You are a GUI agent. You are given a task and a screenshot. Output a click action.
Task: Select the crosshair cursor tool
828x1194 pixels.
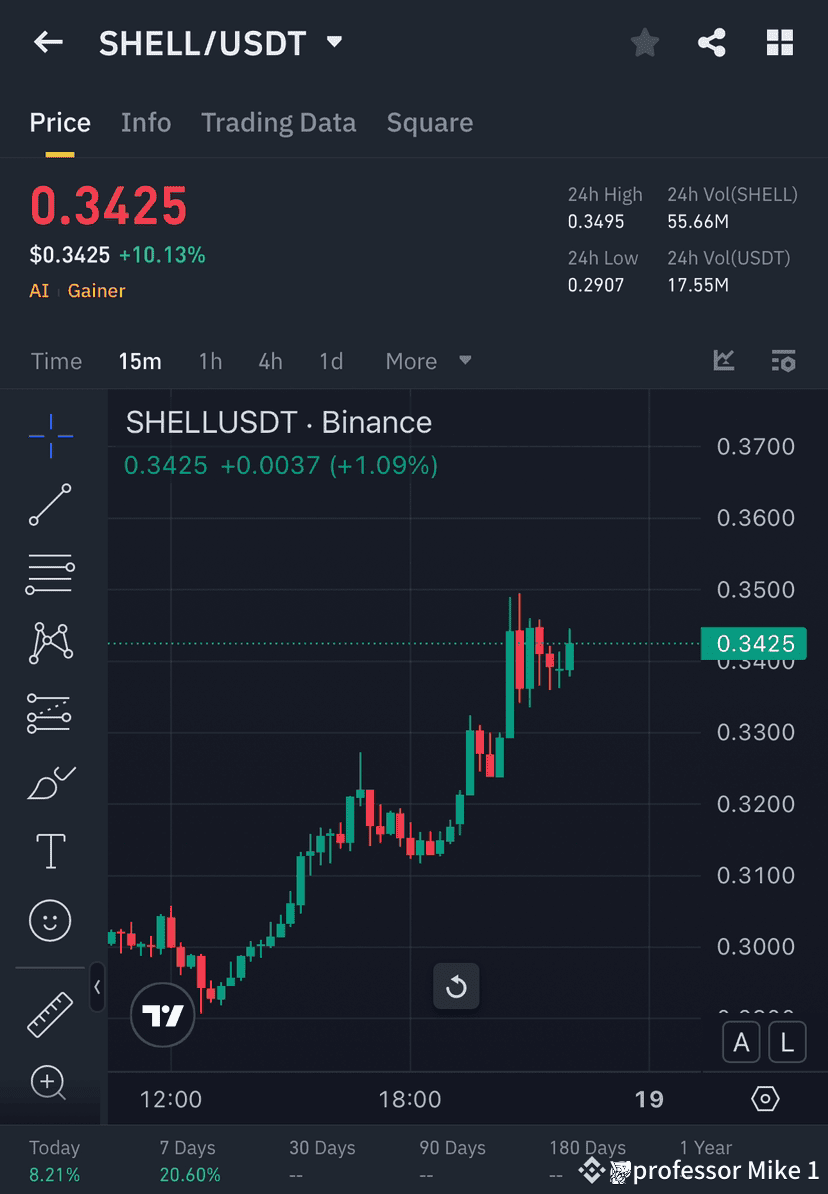pyautogui.click(x=50, y=436)
